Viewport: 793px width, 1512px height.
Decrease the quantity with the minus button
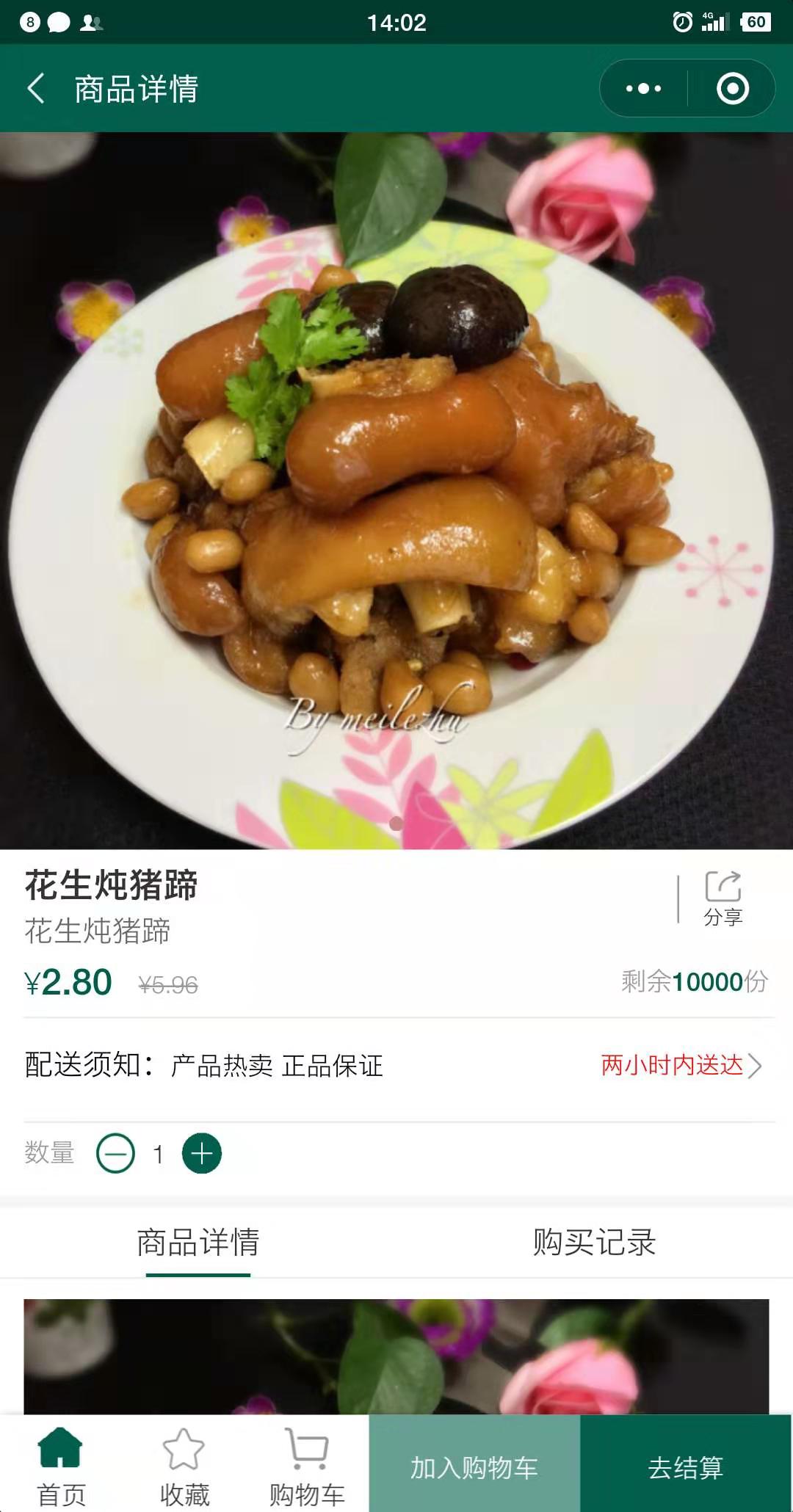(x=116, y=1154)
